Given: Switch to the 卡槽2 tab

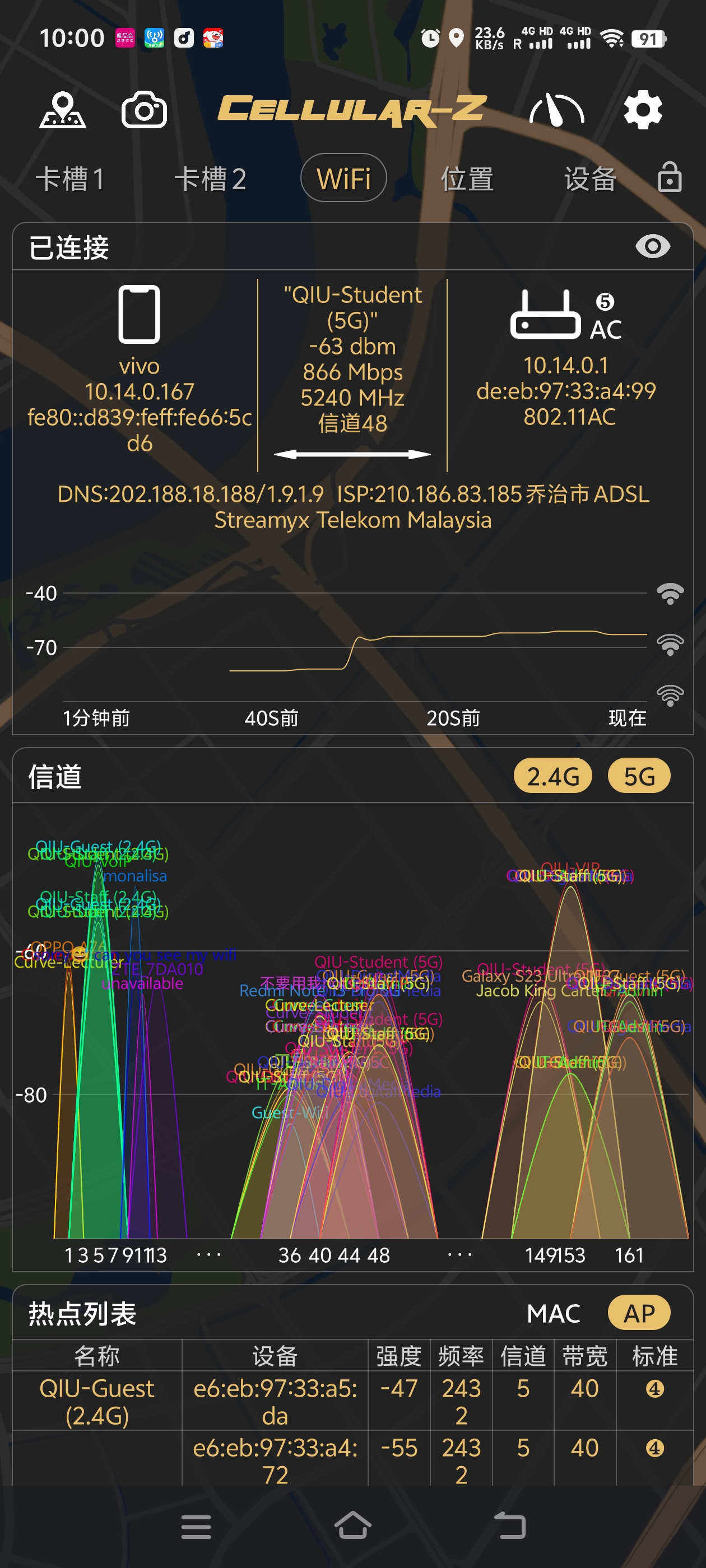Looking at the screenshot, I should (210, 179).
